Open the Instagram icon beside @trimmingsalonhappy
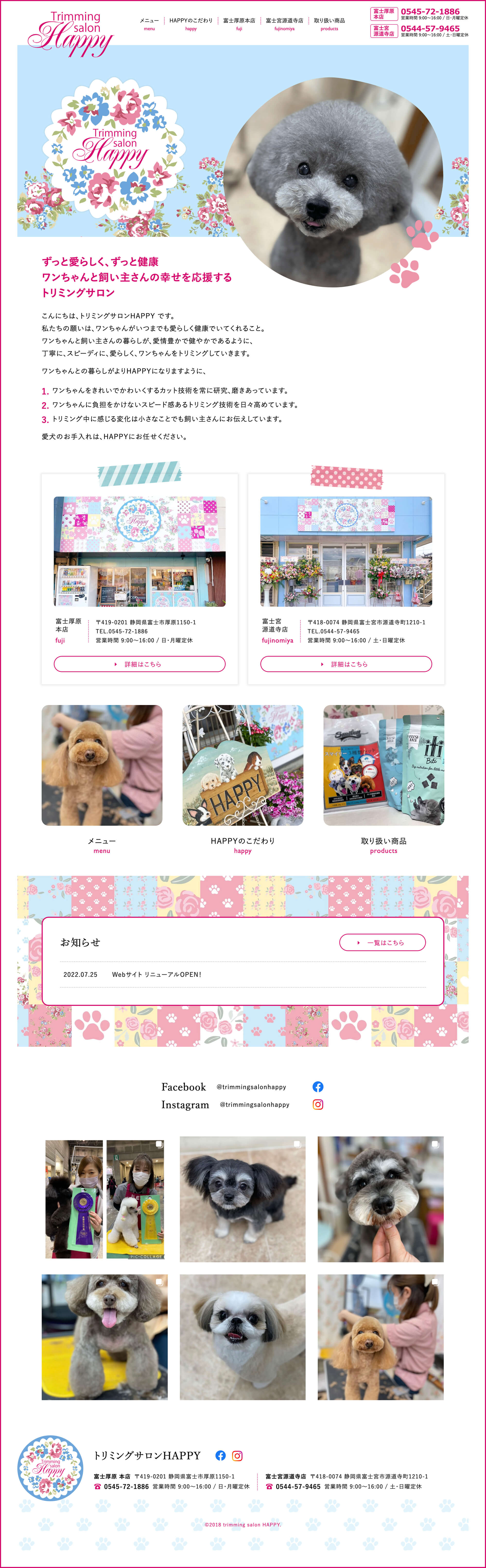 318,1104
